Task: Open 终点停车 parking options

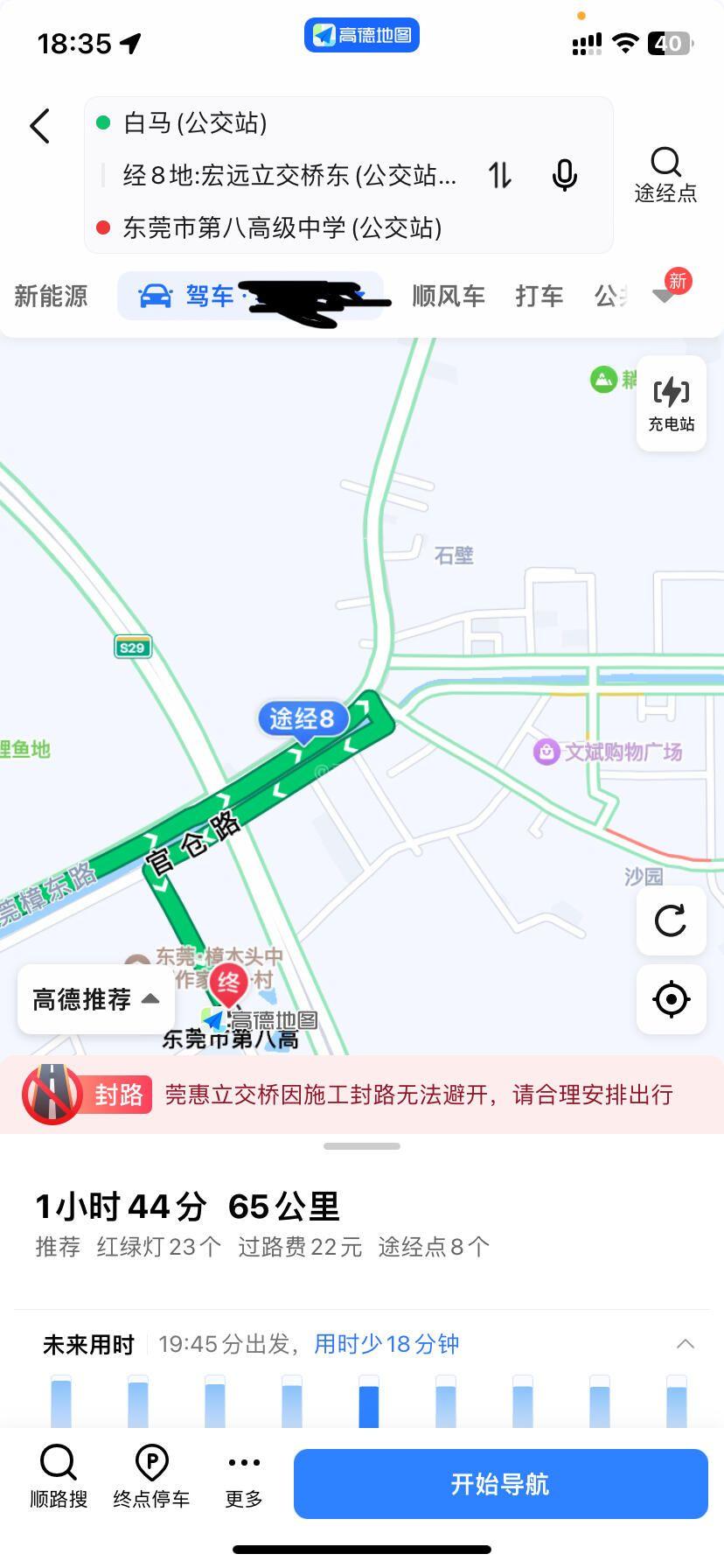Action: tap(151, 1477)
